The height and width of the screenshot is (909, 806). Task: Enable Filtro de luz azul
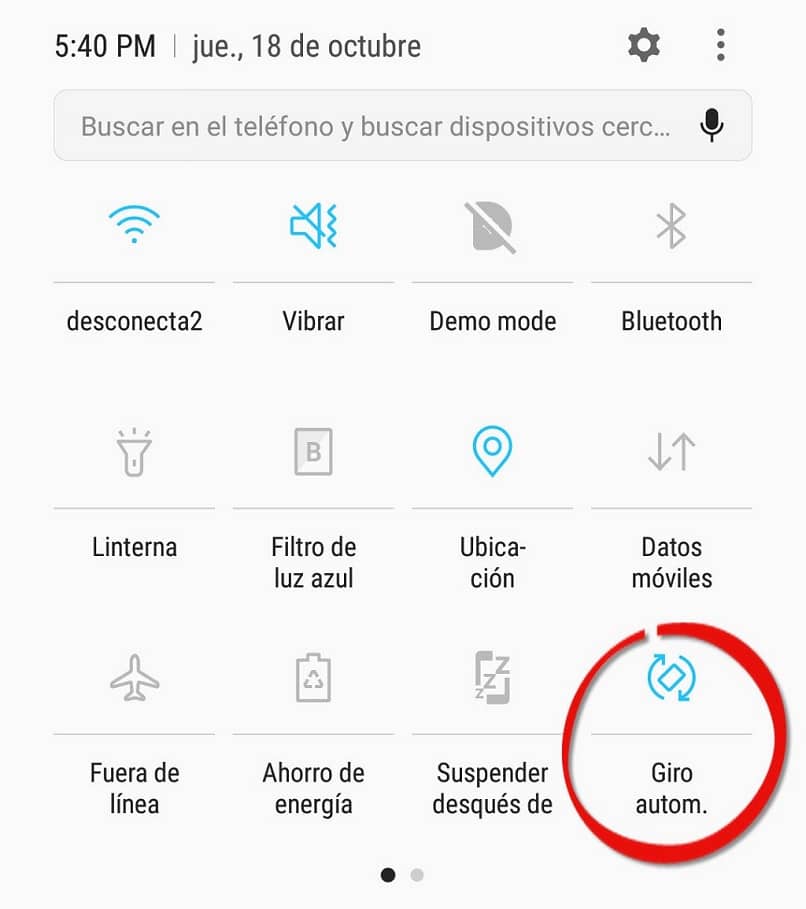click(313, 452)
